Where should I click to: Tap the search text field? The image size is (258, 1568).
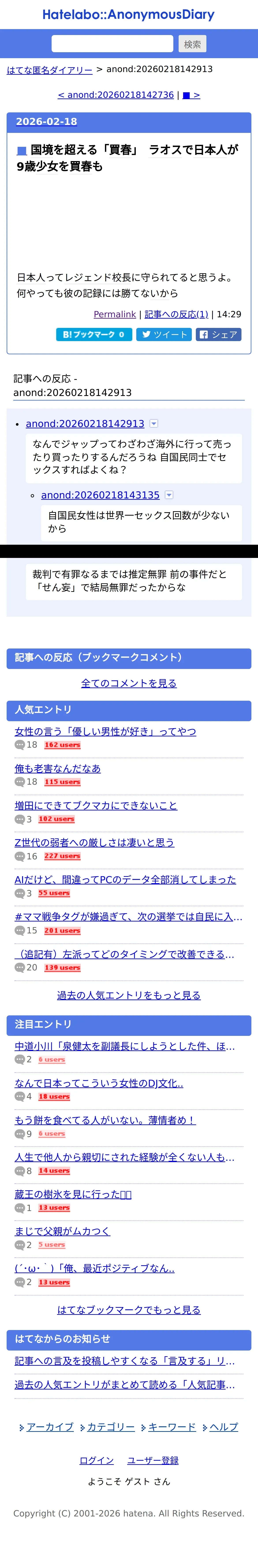[x=112, y=44]
